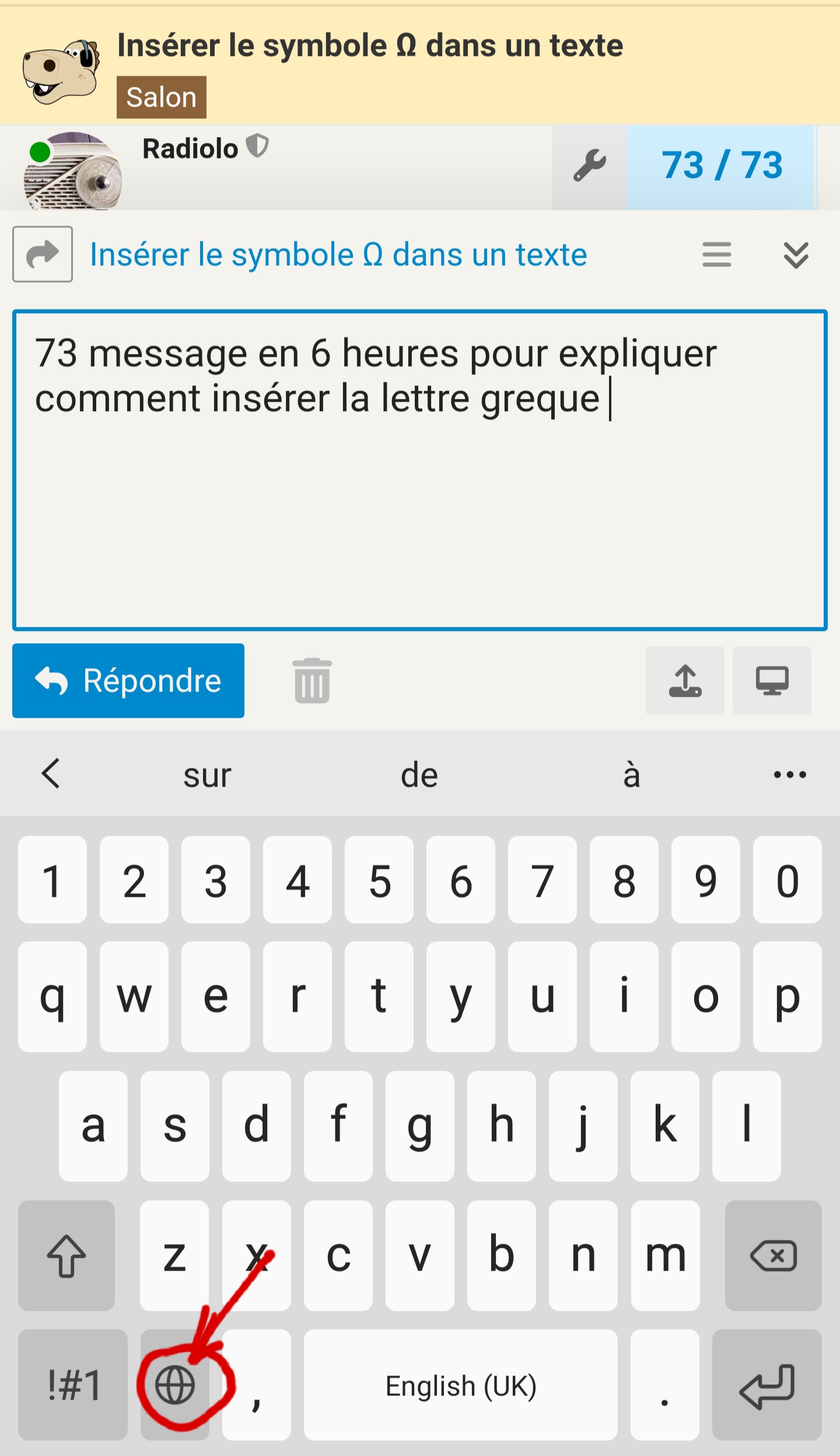Open the wrench topic admin tools

point(590,166)
